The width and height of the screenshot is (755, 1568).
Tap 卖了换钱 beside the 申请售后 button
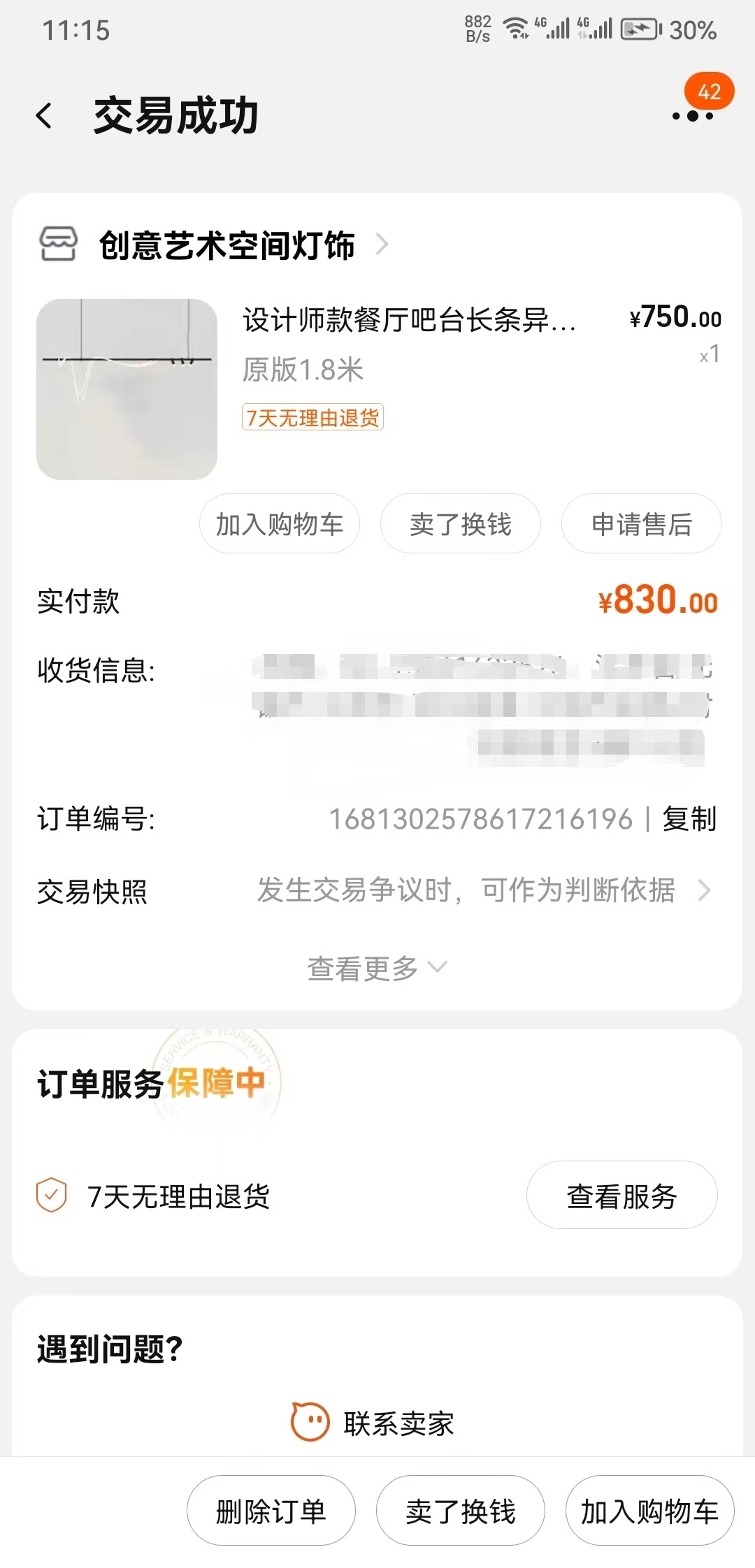pyautogui.click(x=460, y=524)
